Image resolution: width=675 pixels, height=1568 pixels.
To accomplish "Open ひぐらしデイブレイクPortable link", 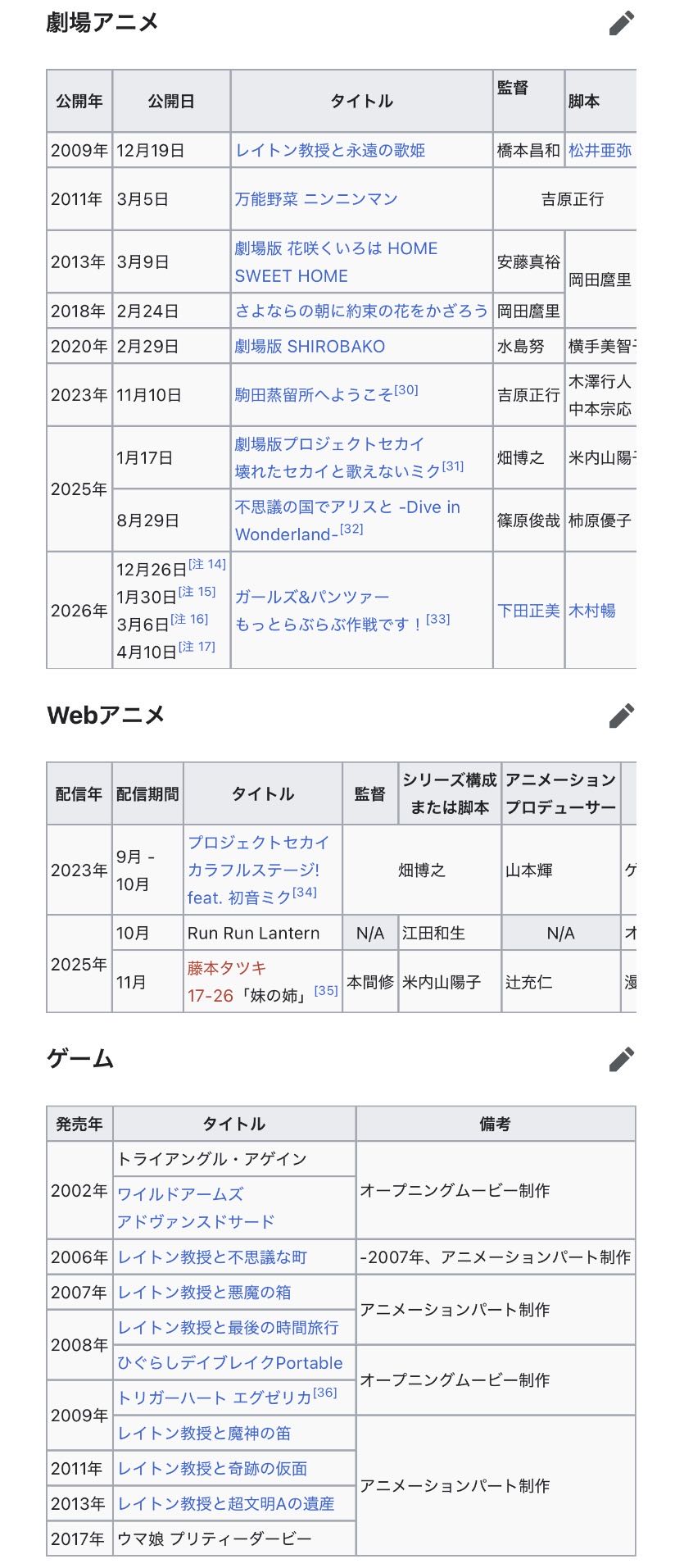I will (230, 1363).
